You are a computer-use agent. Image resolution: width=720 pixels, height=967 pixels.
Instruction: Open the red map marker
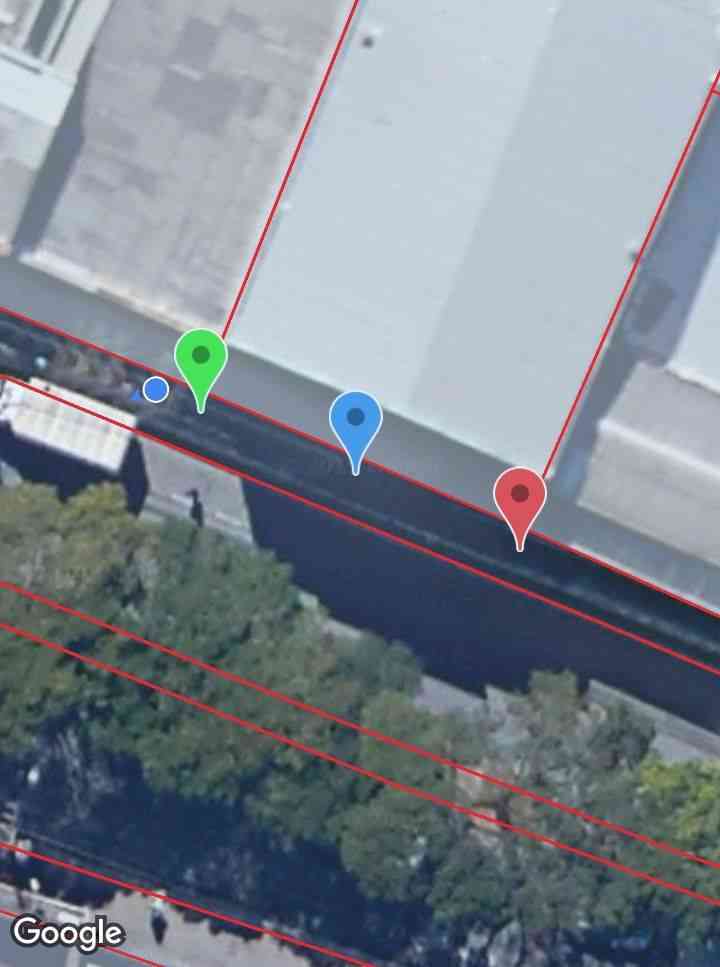[x=520, y=496]
